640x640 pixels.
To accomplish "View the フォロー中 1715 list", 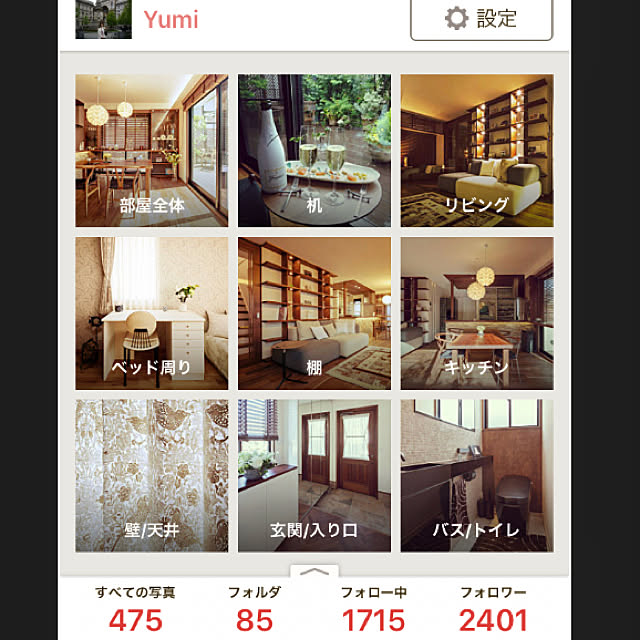I will [x=373, y=609].
